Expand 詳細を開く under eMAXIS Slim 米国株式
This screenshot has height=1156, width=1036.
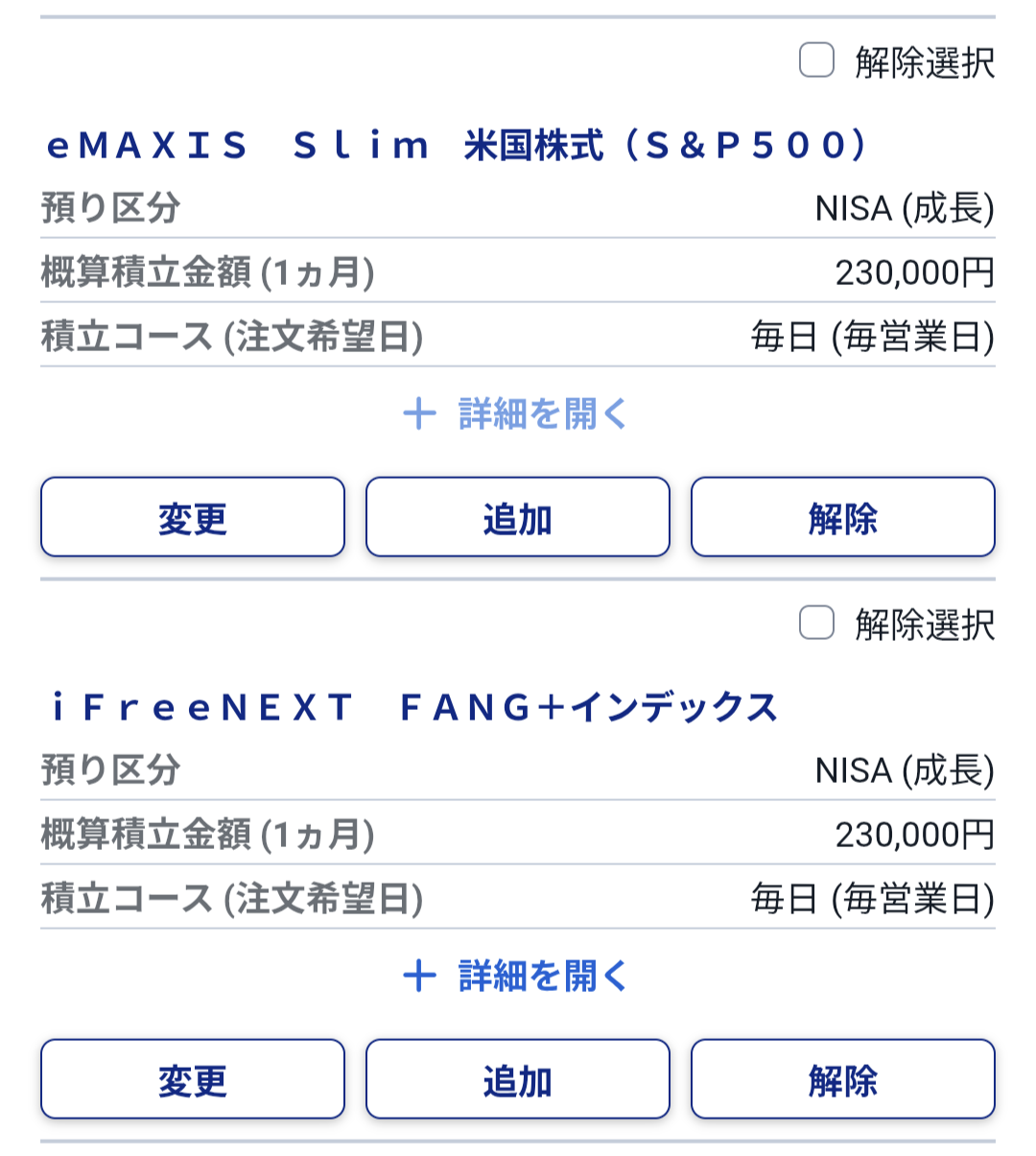click(x=516, y=414)
